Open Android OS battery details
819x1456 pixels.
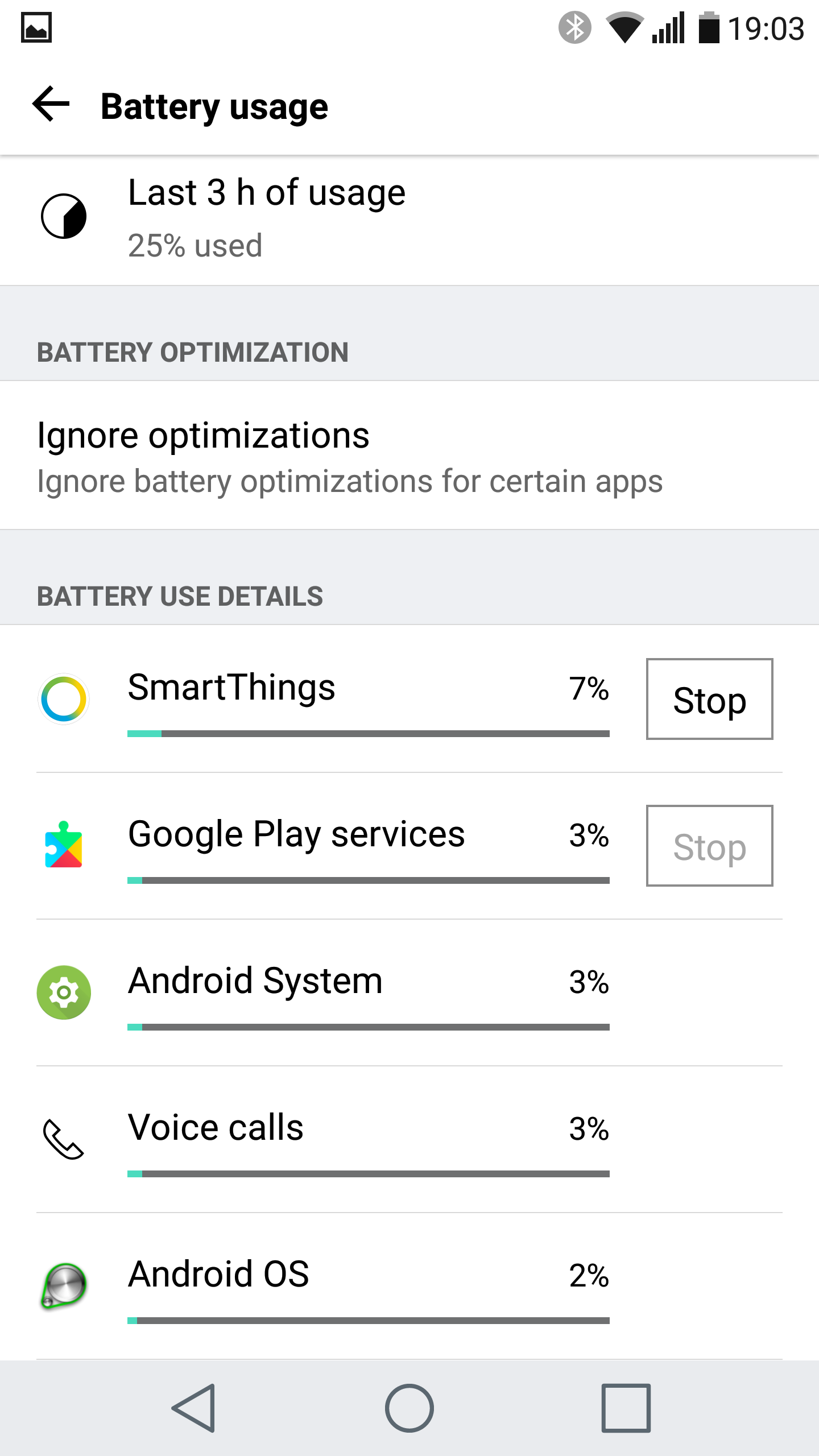[x=369, y=1286]
